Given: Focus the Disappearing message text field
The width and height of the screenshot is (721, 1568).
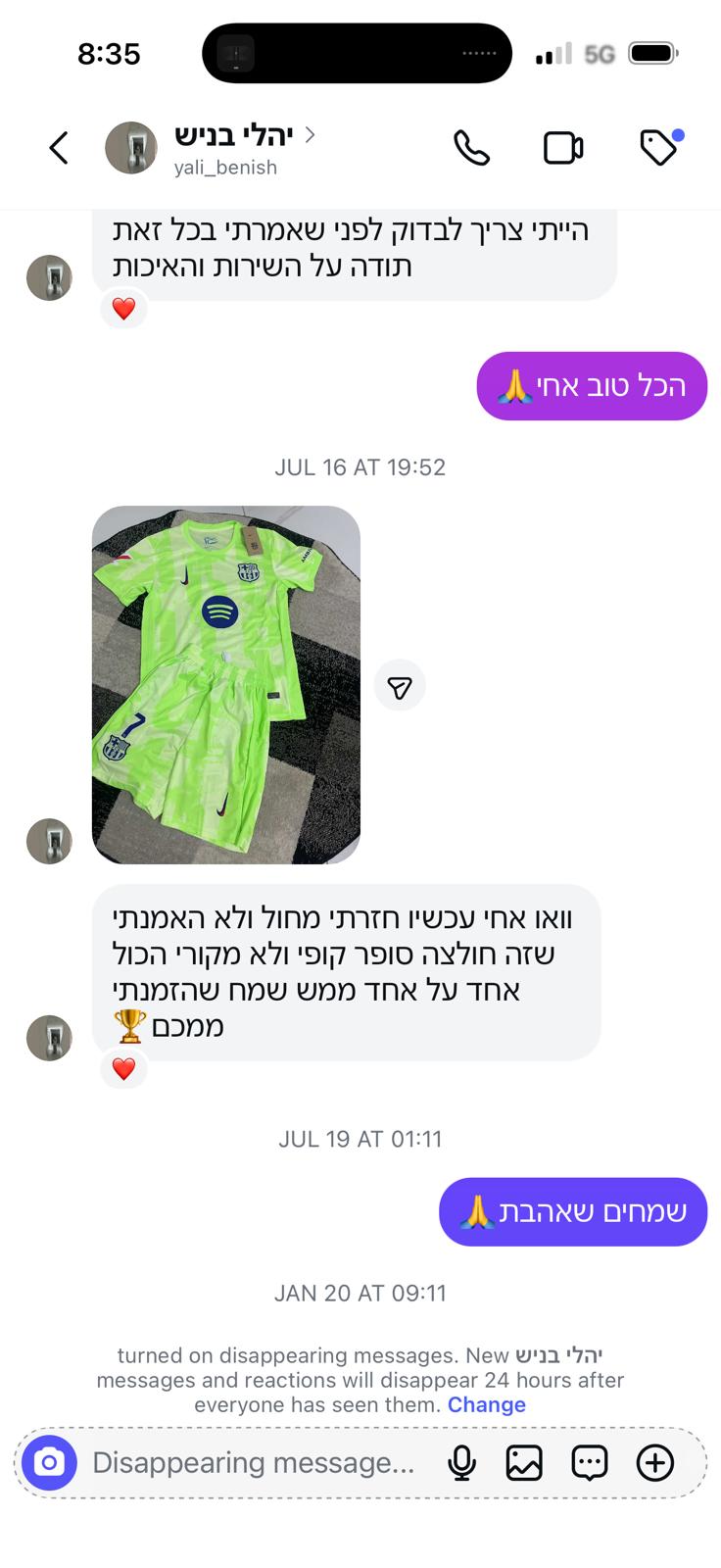Looking at the screenshot, I should [255, 1463].
